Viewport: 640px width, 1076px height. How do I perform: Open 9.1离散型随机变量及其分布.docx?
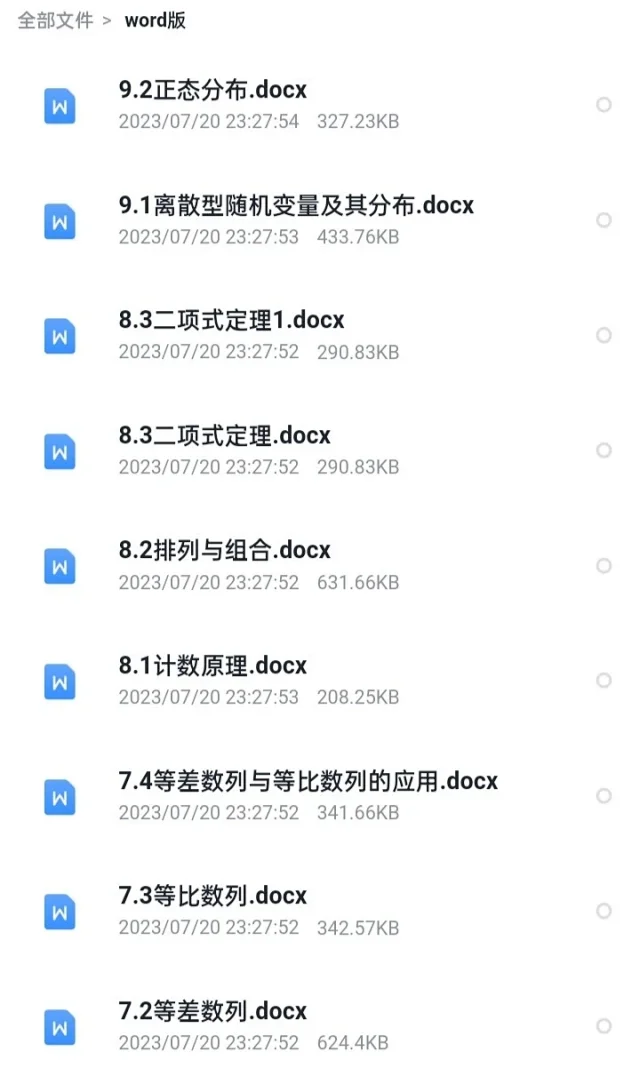[x=320, y=220]
